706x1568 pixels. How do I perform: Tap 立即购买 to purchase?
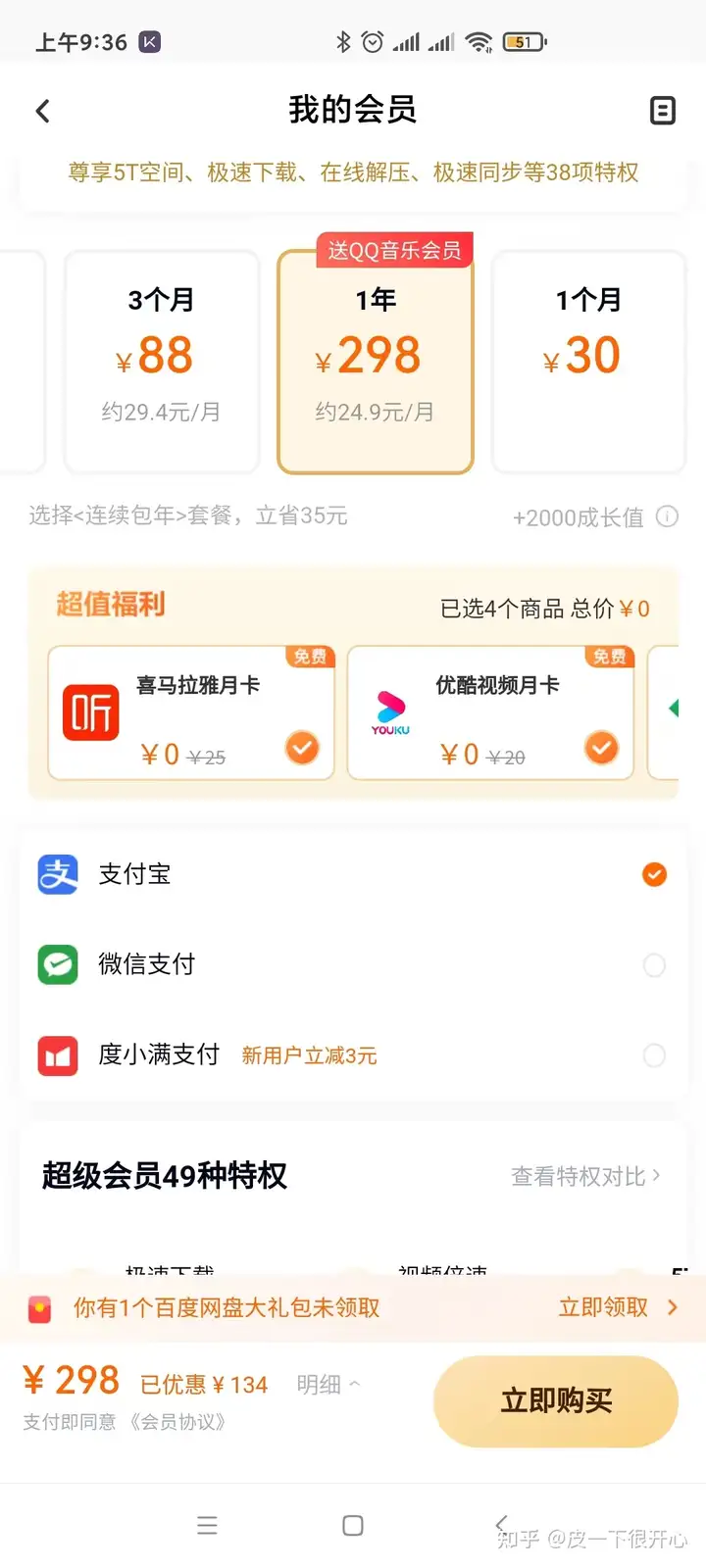[556, 1401]
